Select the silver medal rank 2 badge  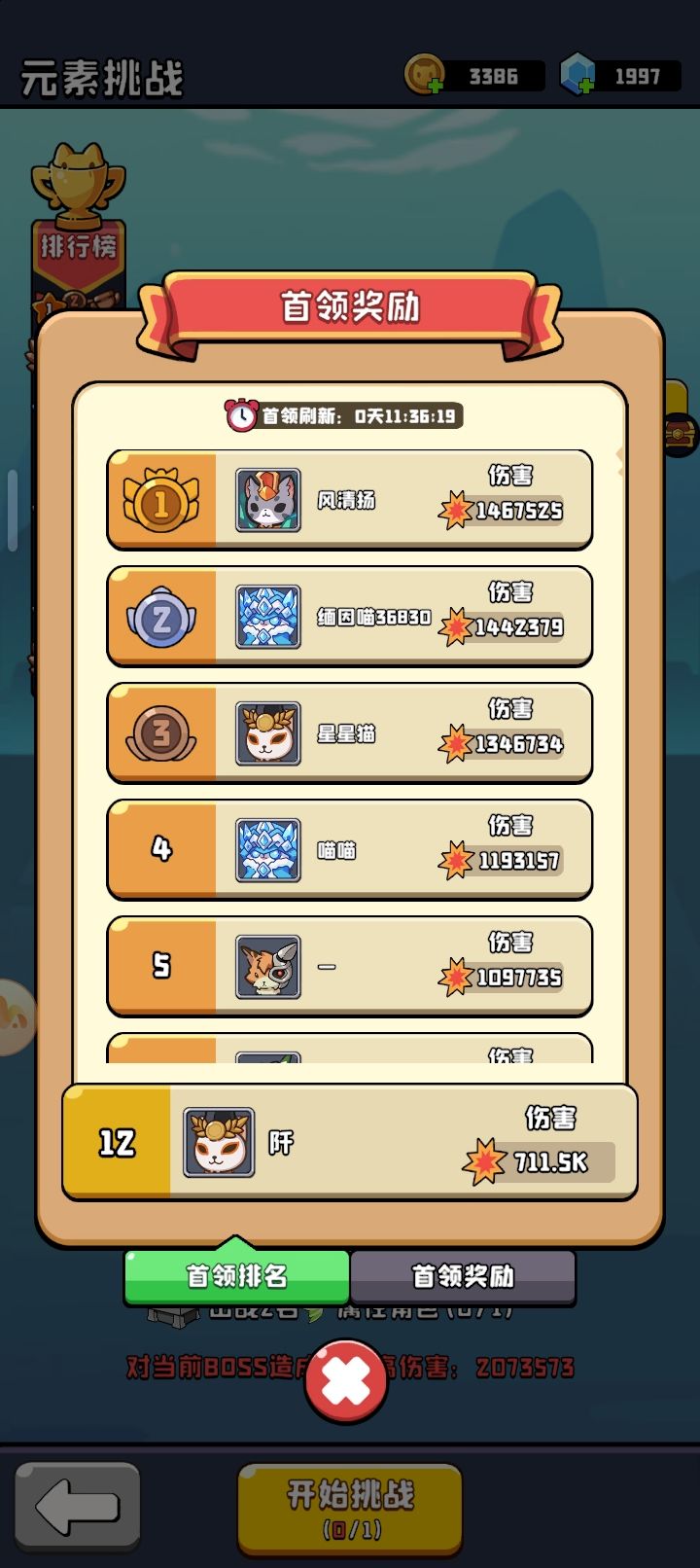[x=161, y=616]
